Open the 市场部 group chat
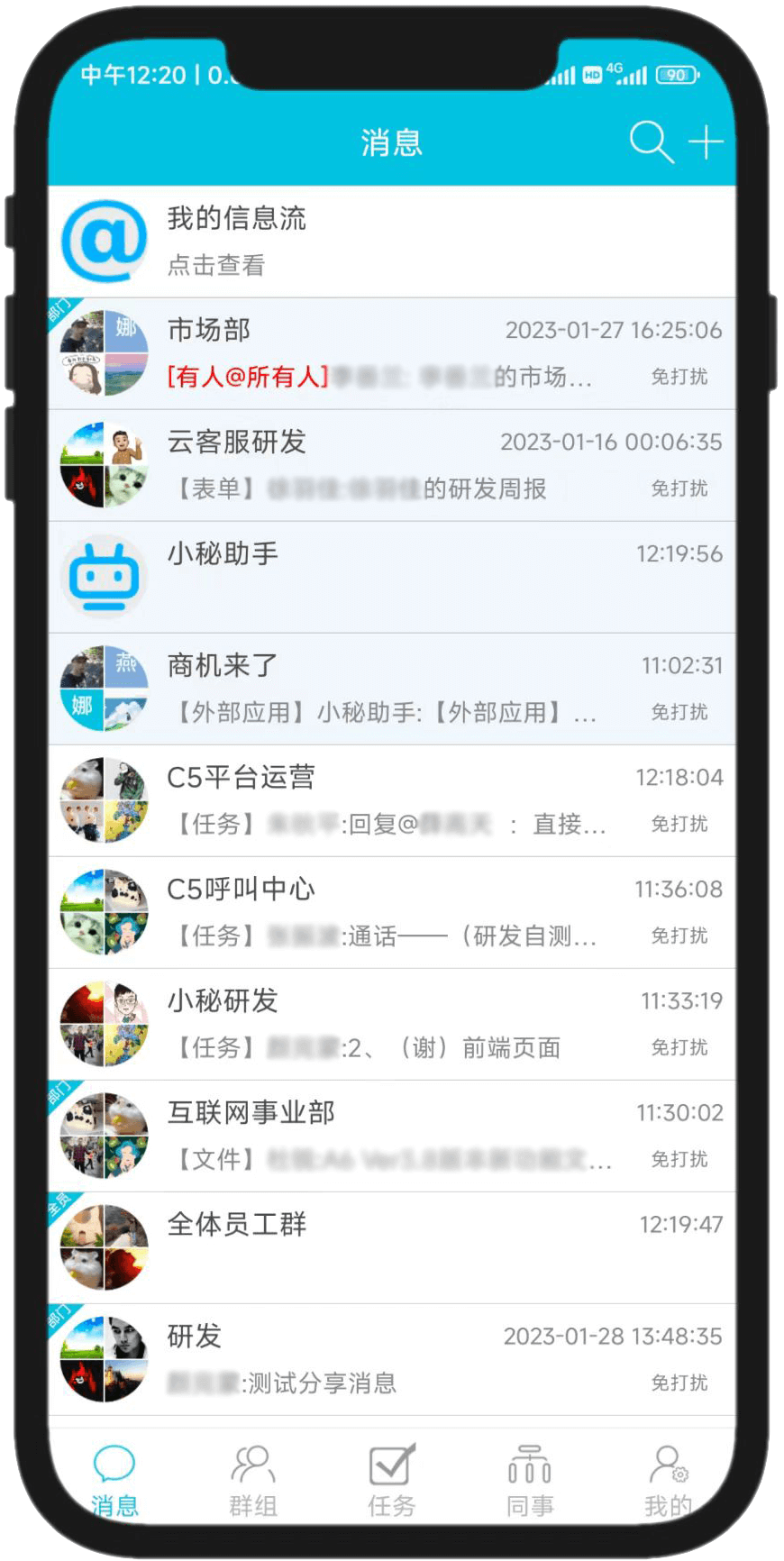Screen dimensions: 784x1561 click(392, 353)
